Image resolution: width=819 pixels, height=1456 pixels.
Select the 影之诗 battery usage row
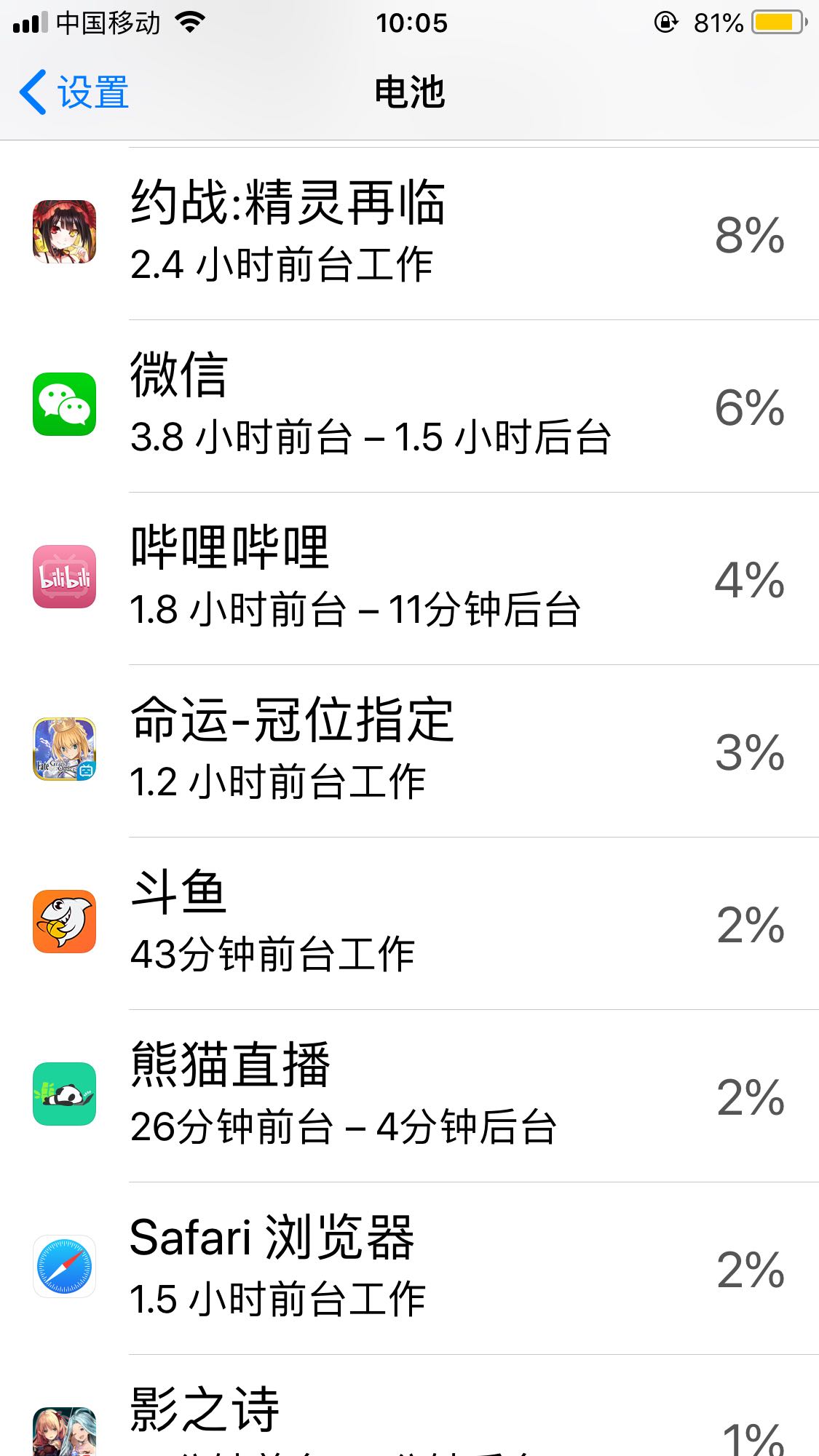pyautogui.click(x=409, y=1419)
